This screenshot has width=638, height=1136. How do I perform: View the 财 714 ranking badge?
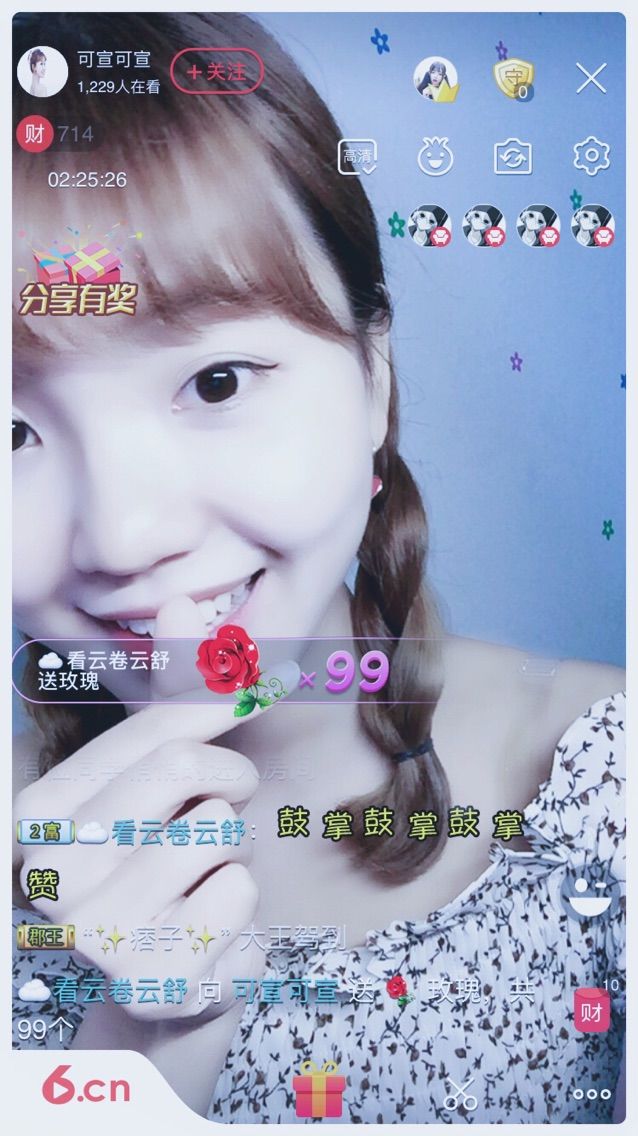click(55, 134)
